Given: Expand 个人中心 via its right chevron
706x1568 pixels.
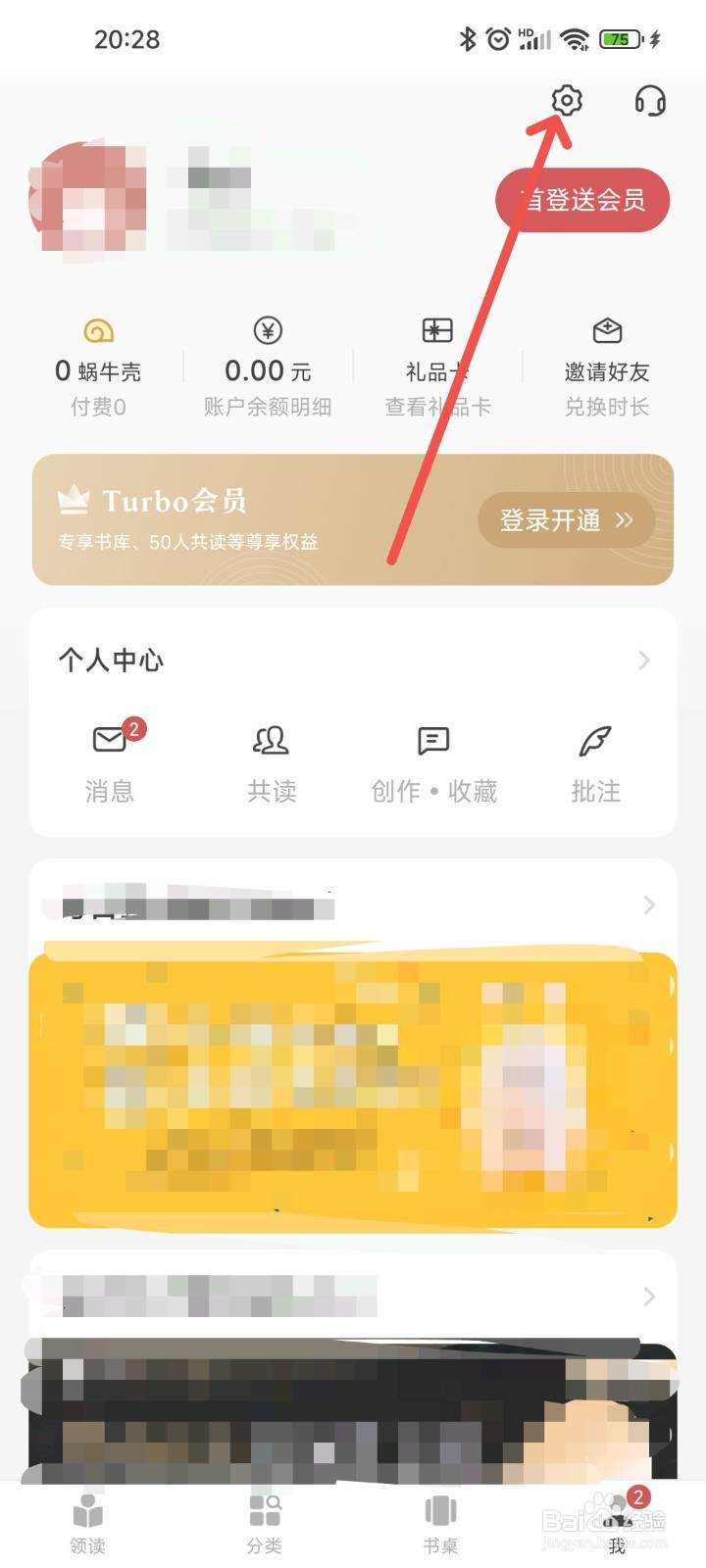Looking at the screenshot, I should (x=642, y=661).
